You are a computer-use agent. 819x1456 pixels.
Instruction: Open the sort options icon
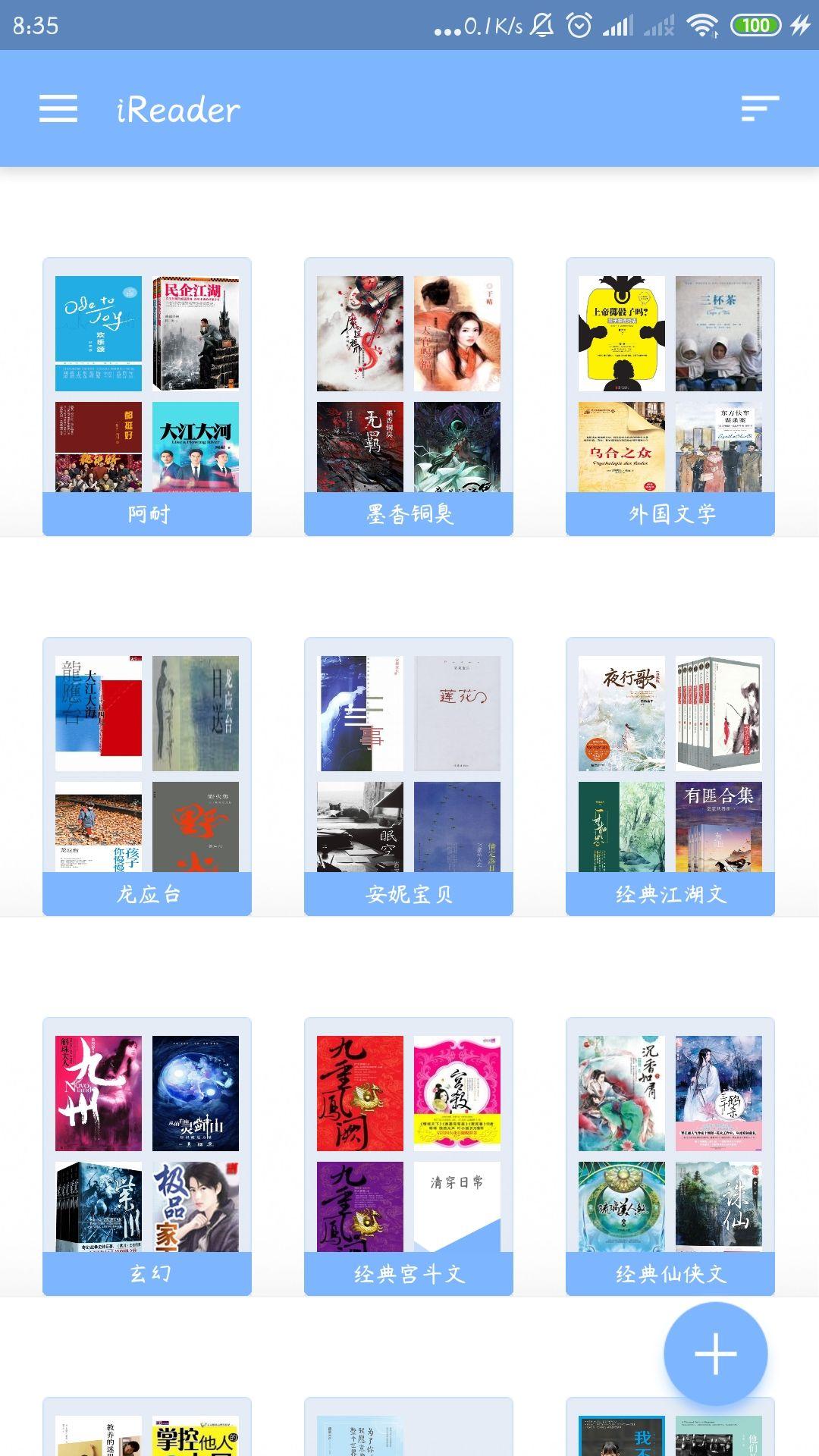pyautogui.click(x=760, y=109)
